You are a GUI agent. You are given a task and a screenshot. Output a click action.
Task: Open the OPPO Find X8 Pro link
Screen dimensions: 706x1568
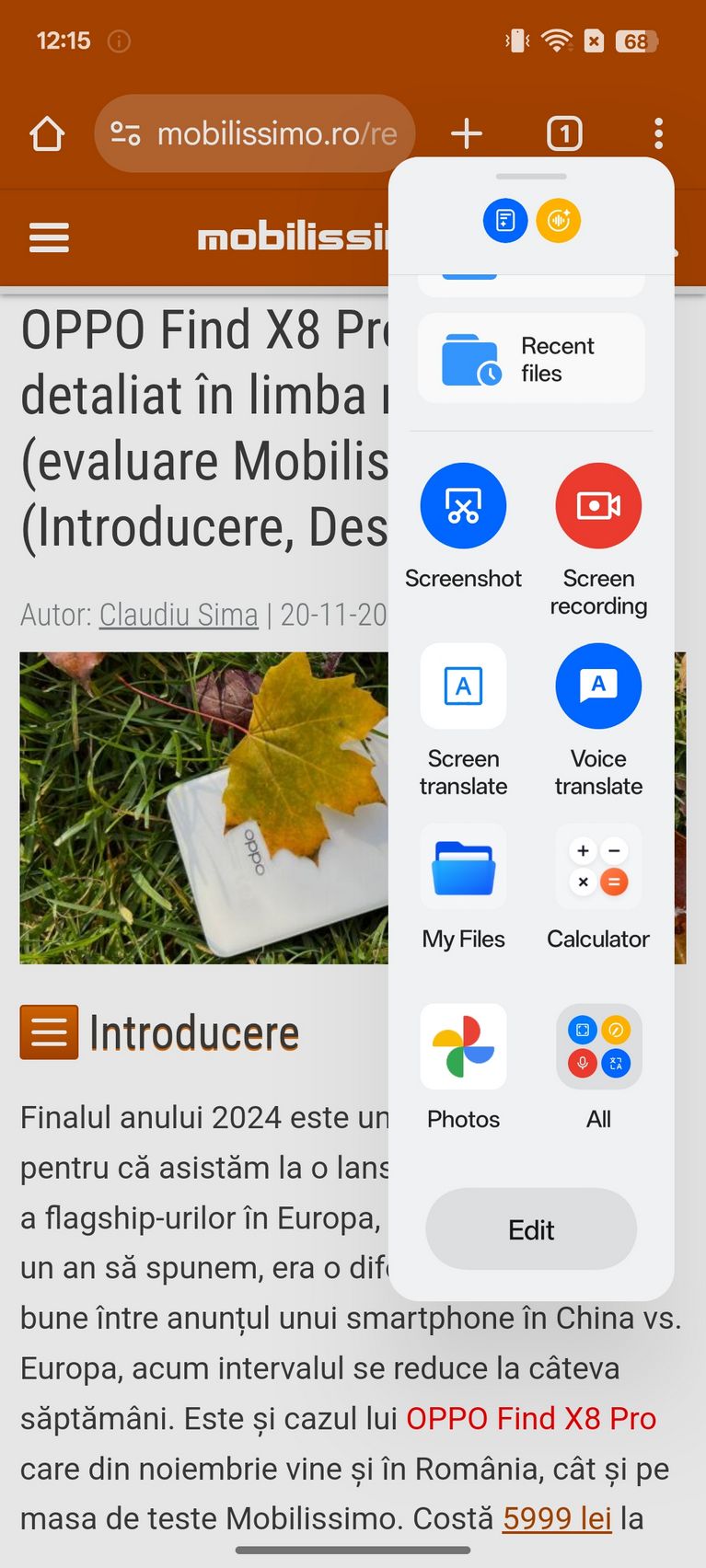531,1419
